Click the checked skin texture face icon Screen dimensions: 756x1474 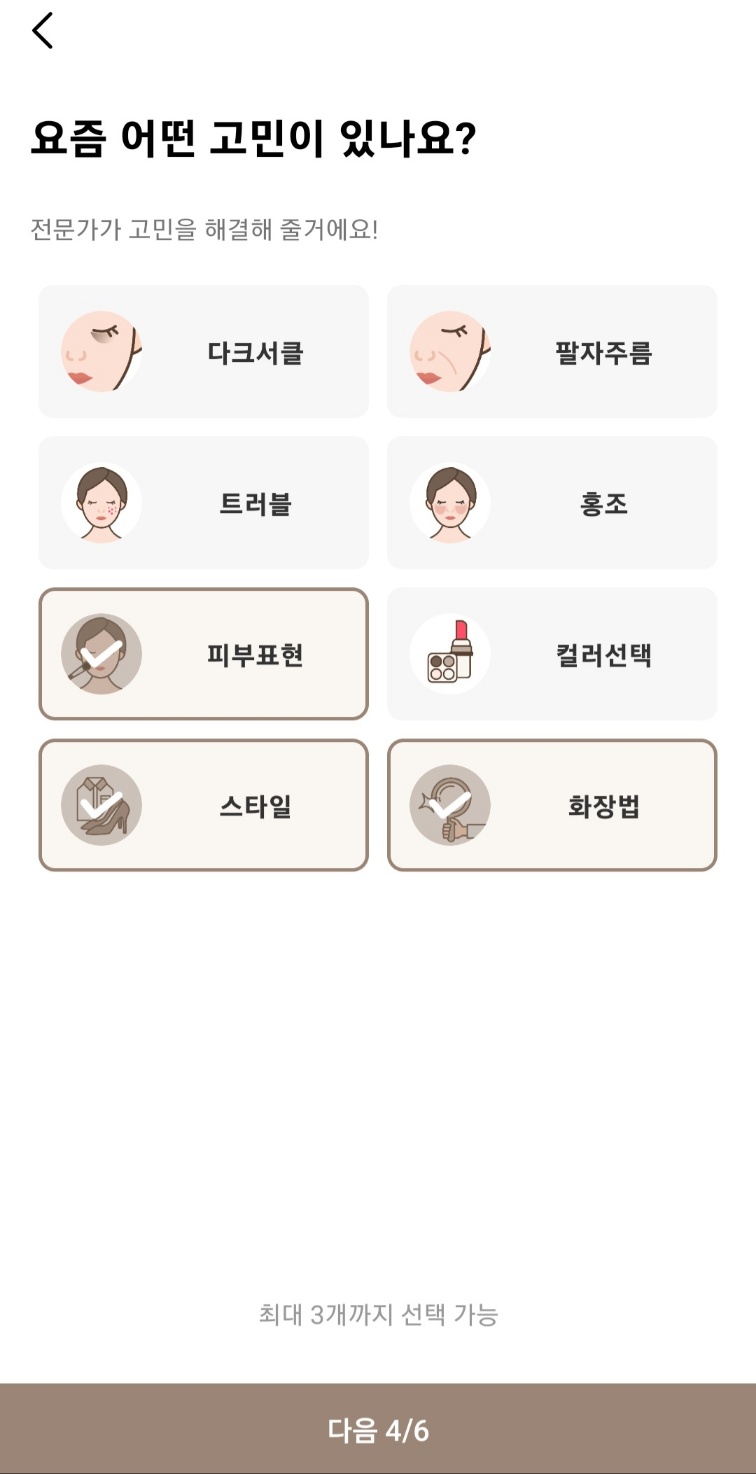pos(101,654)
